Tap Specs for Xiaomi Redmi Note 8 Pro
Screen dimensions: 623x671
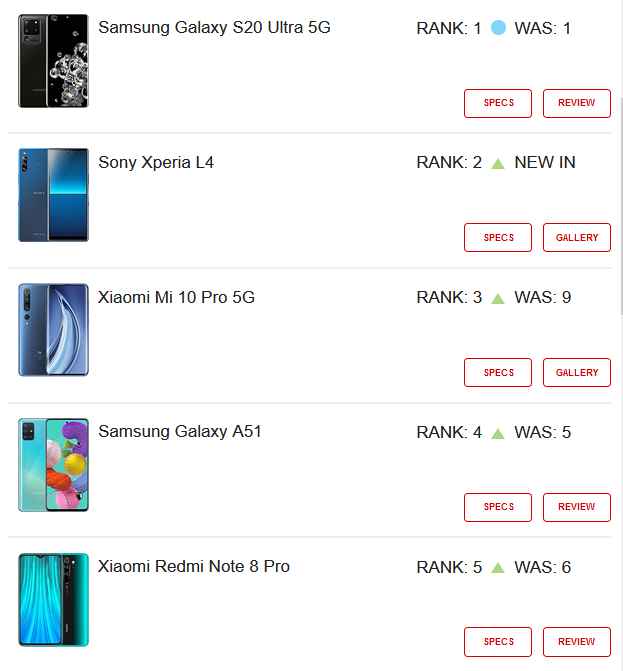point(498,642)
